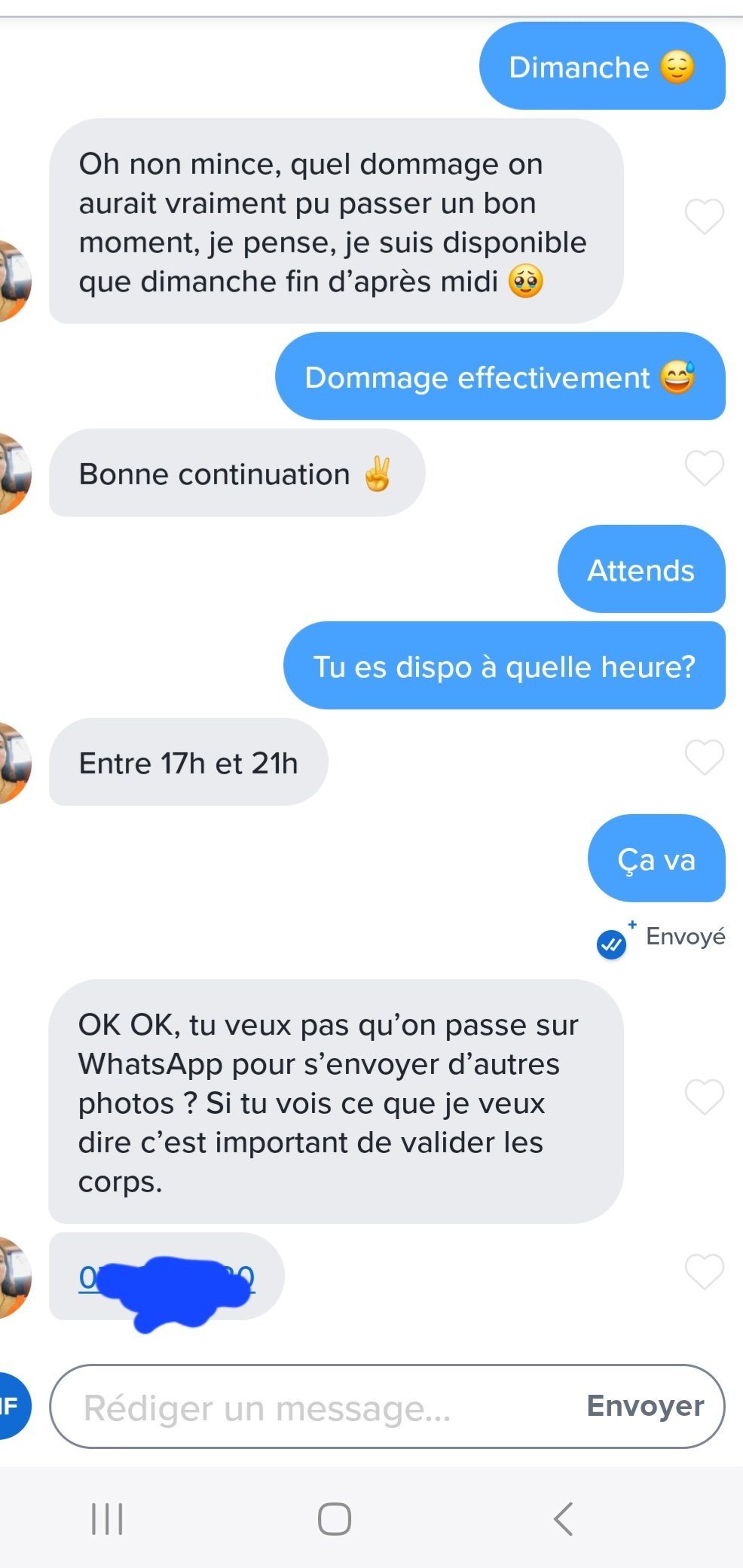This screenshot has width=743, height=1568.
Task: Open the GIF picker button
Action: click(x=11, y=1405)
